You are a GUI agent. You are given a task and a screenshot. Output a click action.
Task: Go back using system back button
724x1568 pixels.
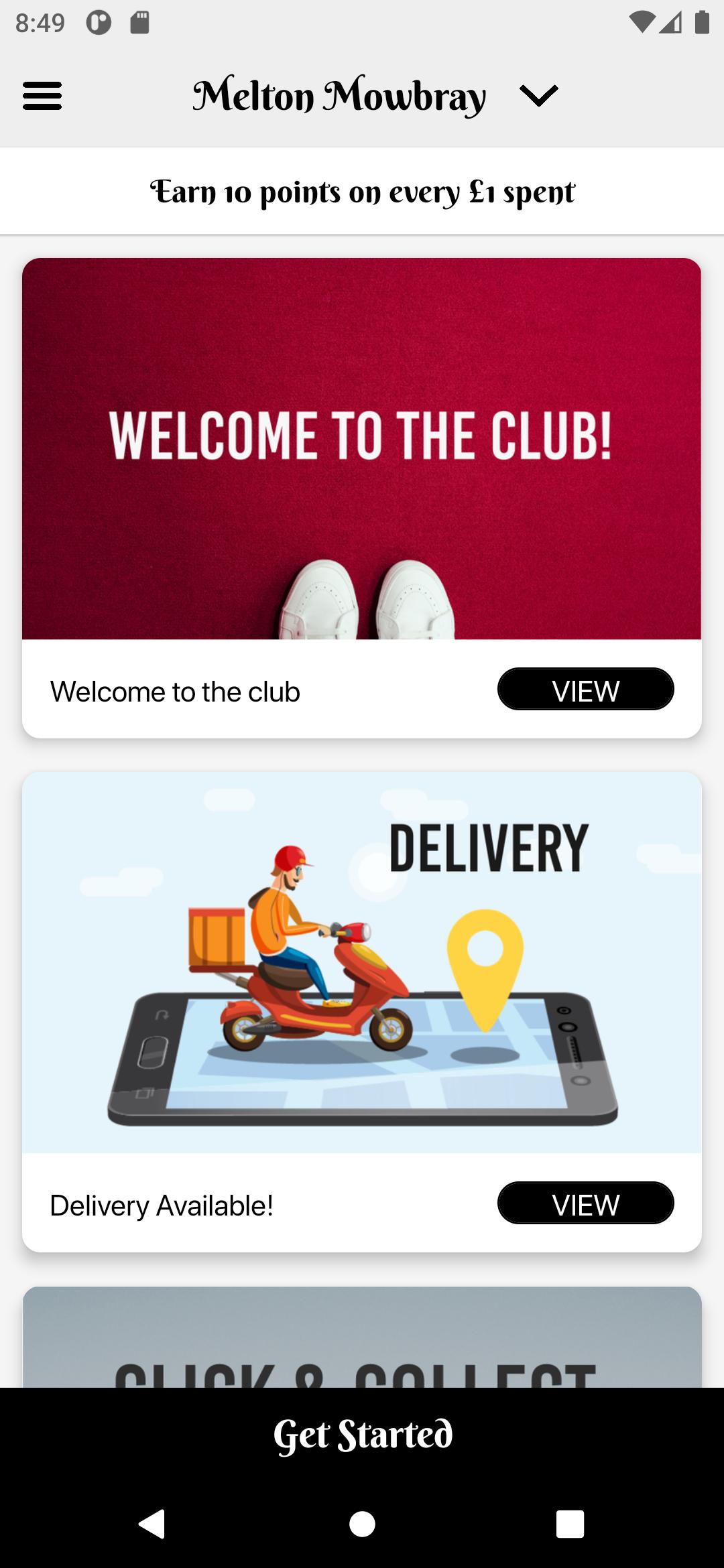(x=152, y=1524)
